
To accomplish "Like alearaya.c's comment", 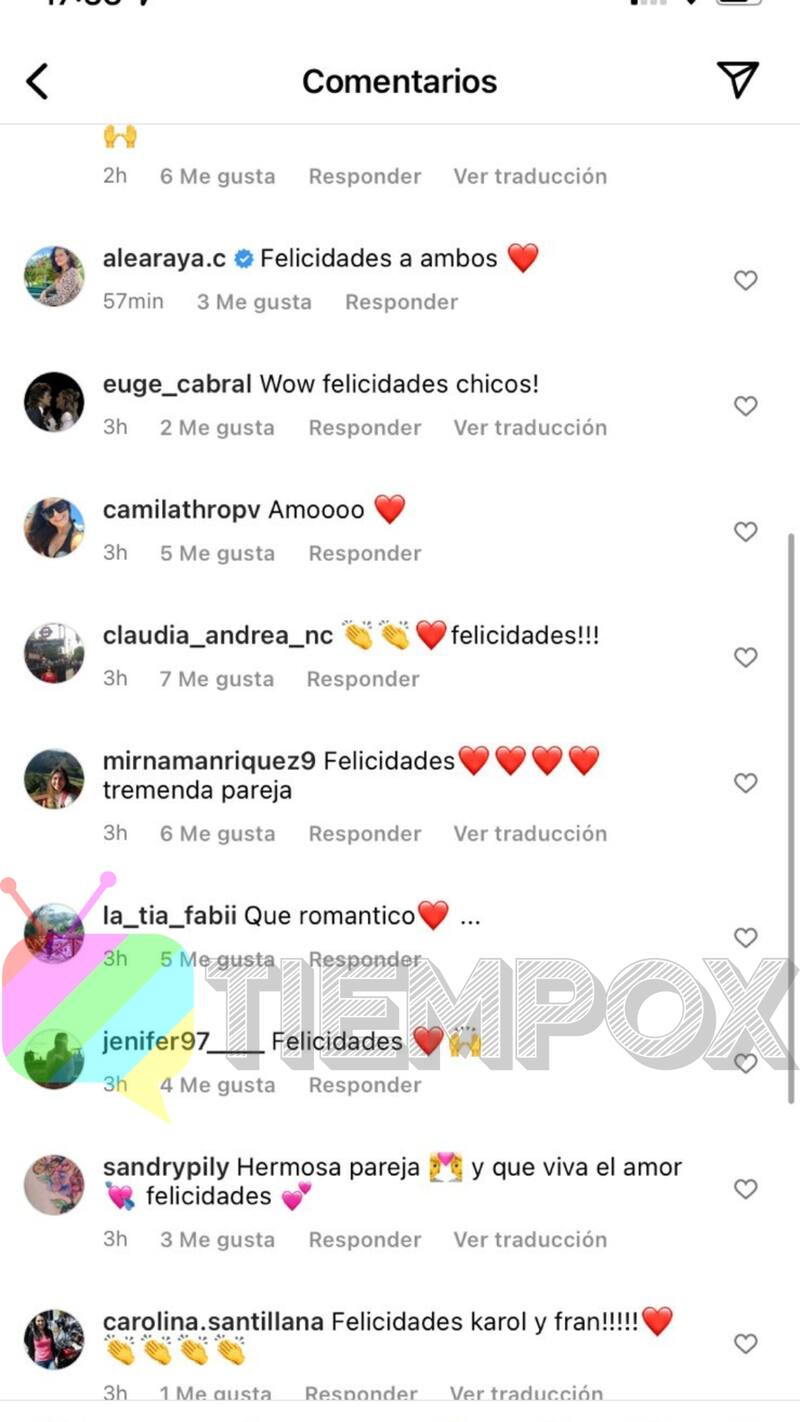I will 745,281.
